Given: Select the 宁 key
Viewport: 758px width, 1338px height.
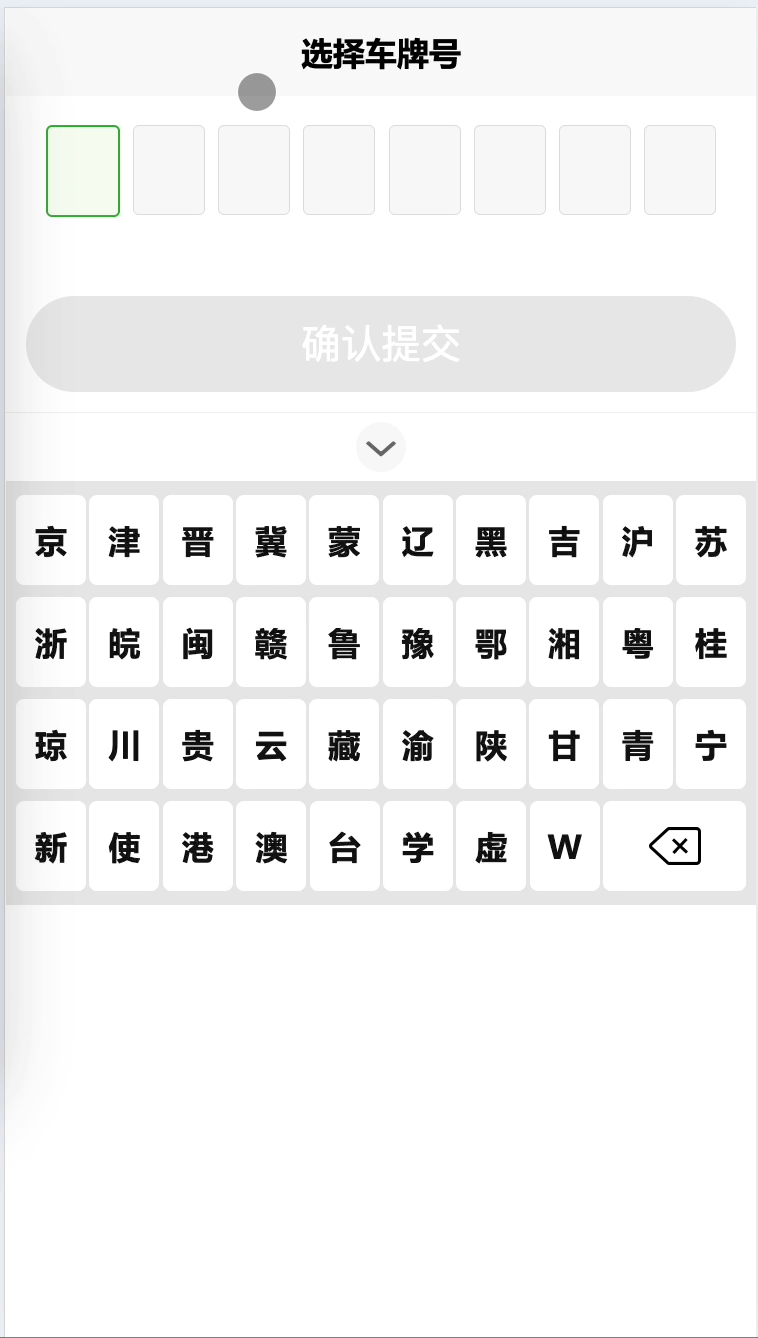Looking at the screenshot, I should click(711, 744).
